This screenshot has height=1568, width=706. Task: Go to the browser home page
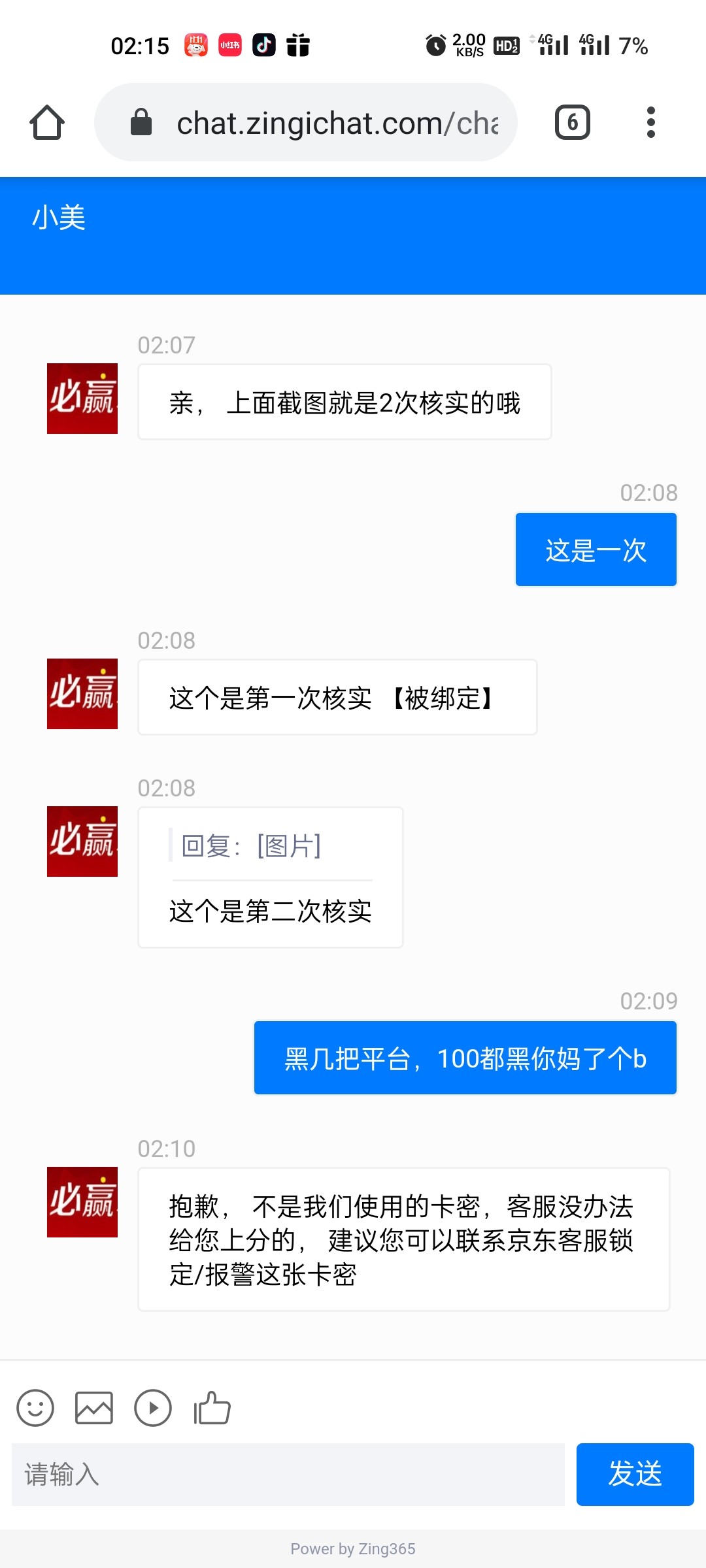click(47, 122)
